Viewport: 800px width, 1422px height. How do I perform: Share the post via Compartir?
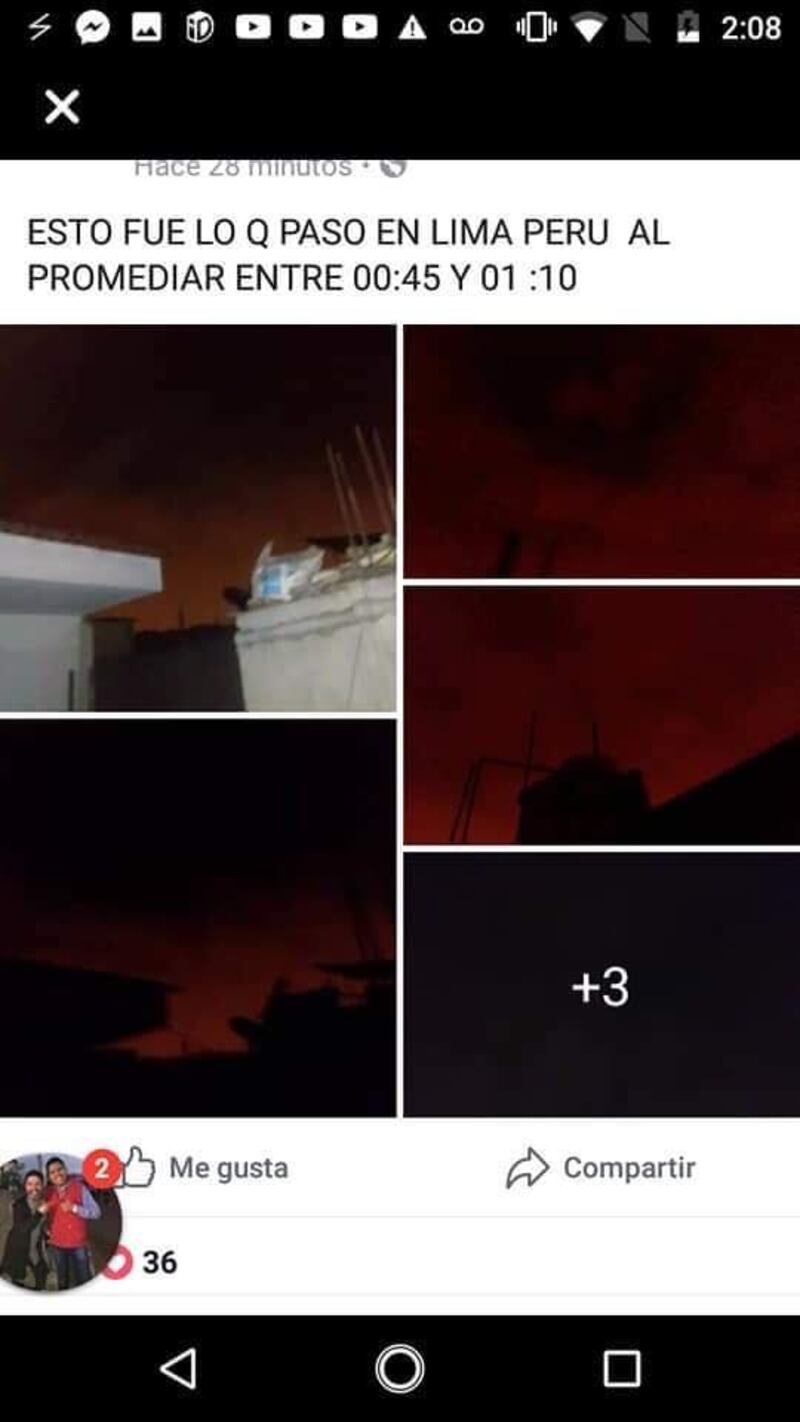point(601,1167)
